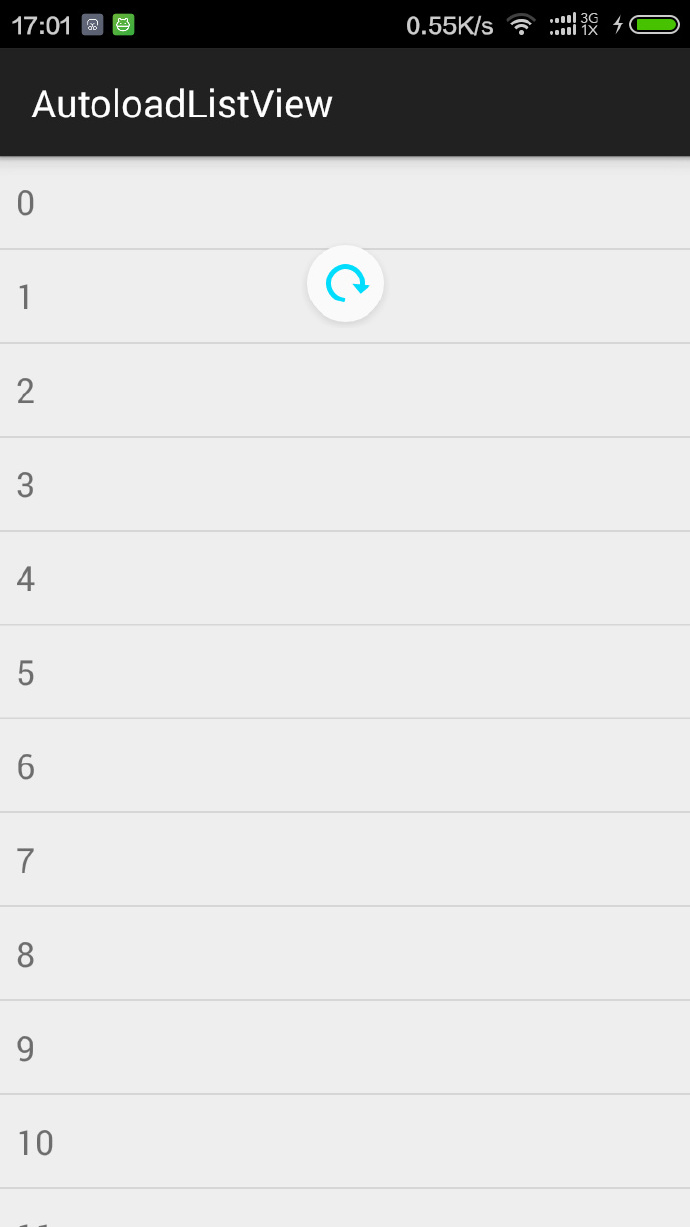Viewport: 690px width, 1227px height.
Task: Select list item 0
Action: 345,203
